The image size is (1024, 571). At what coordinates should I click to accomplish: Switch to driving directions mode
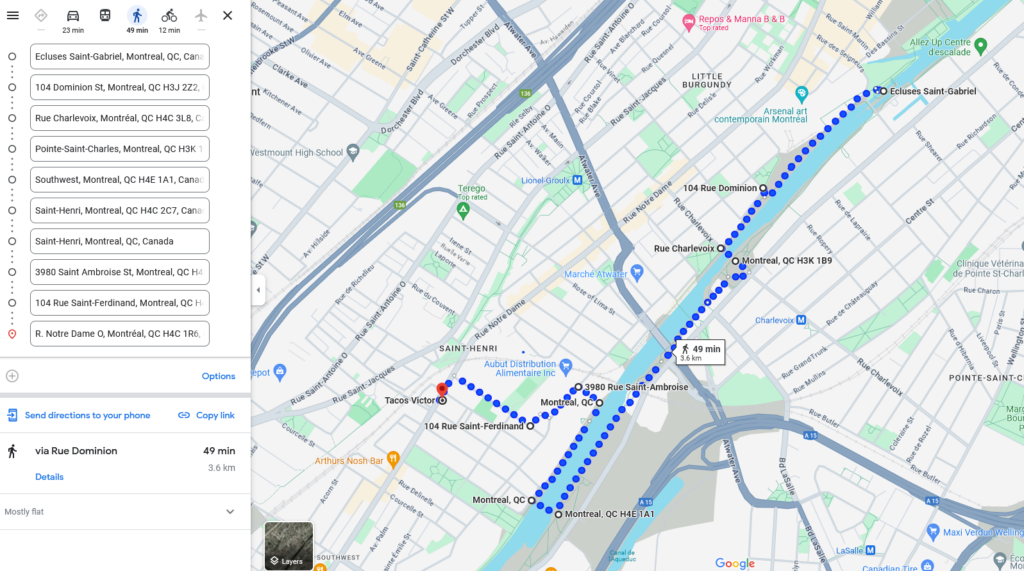(73, 16)
